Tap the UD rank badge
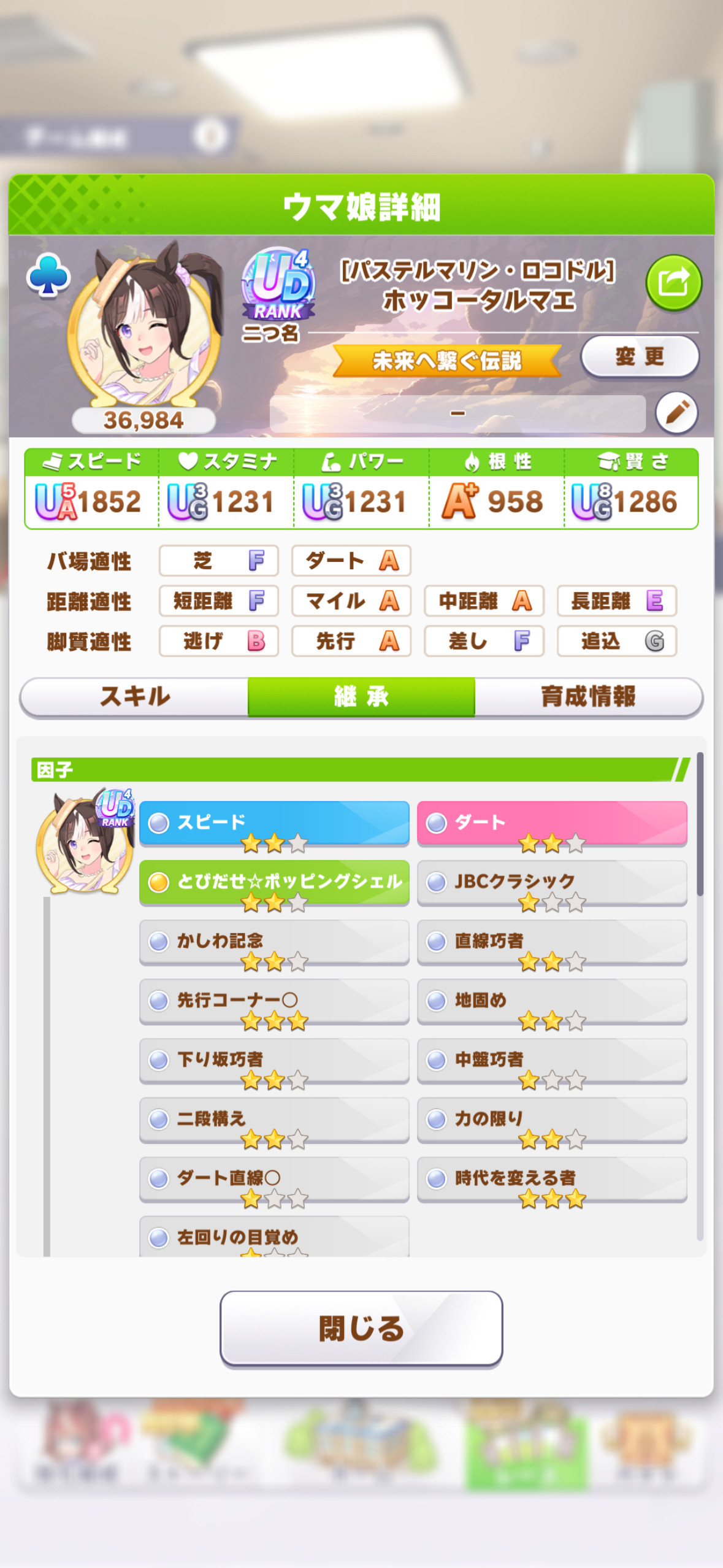This screenshot has height=1568, width=723. coord(278,285)
